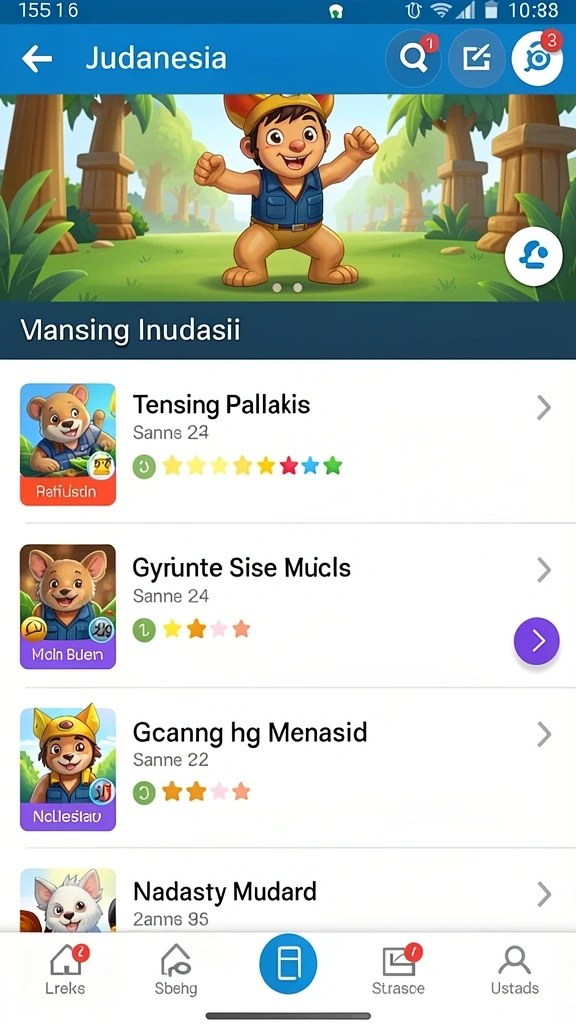This screenshot has width=576, height=1024.
Task: Open the camera icon with badge 3
Action: pos(537,58)
